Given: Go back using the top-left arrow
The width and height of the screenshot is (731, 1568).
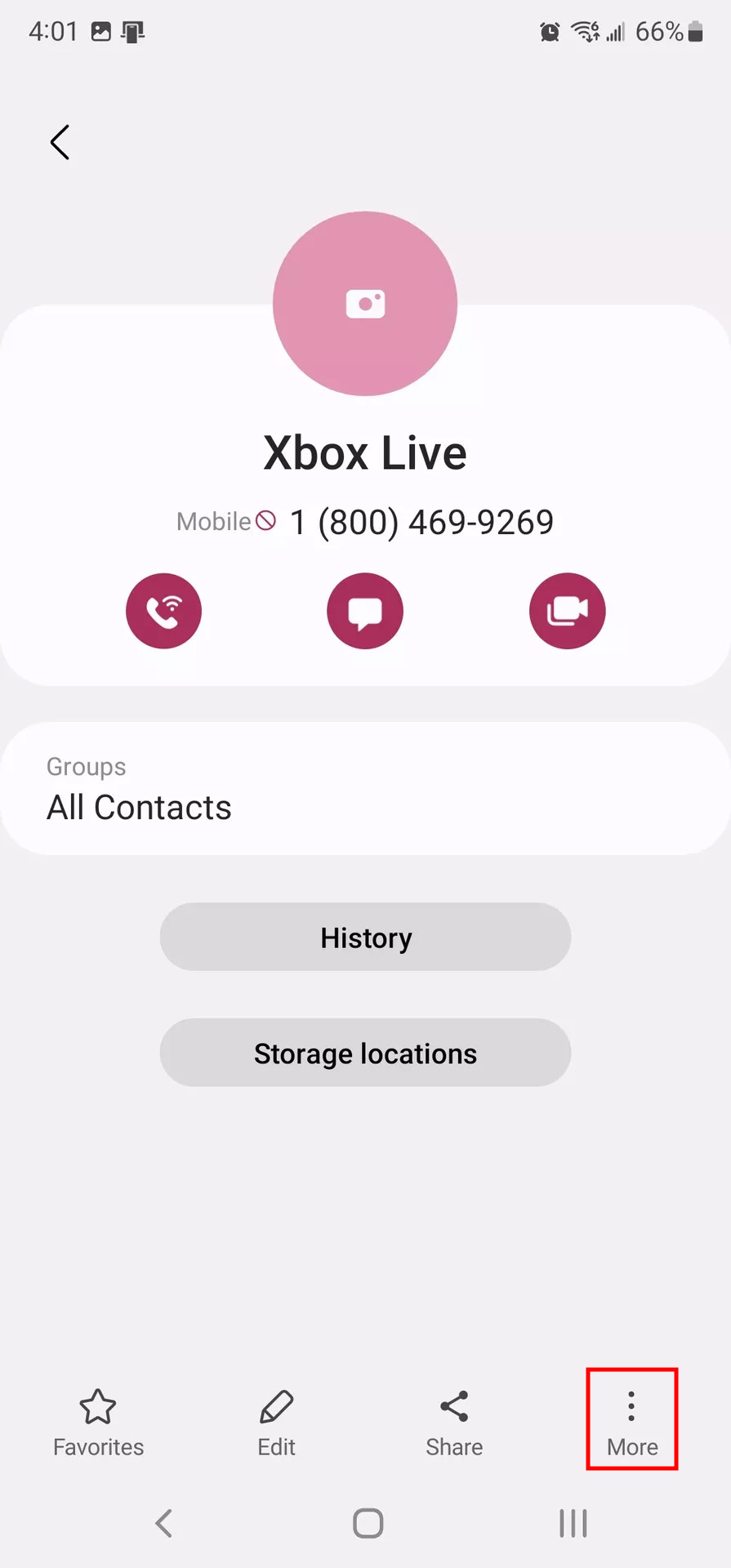Looking at the screenshot, I should click(60, 143).
